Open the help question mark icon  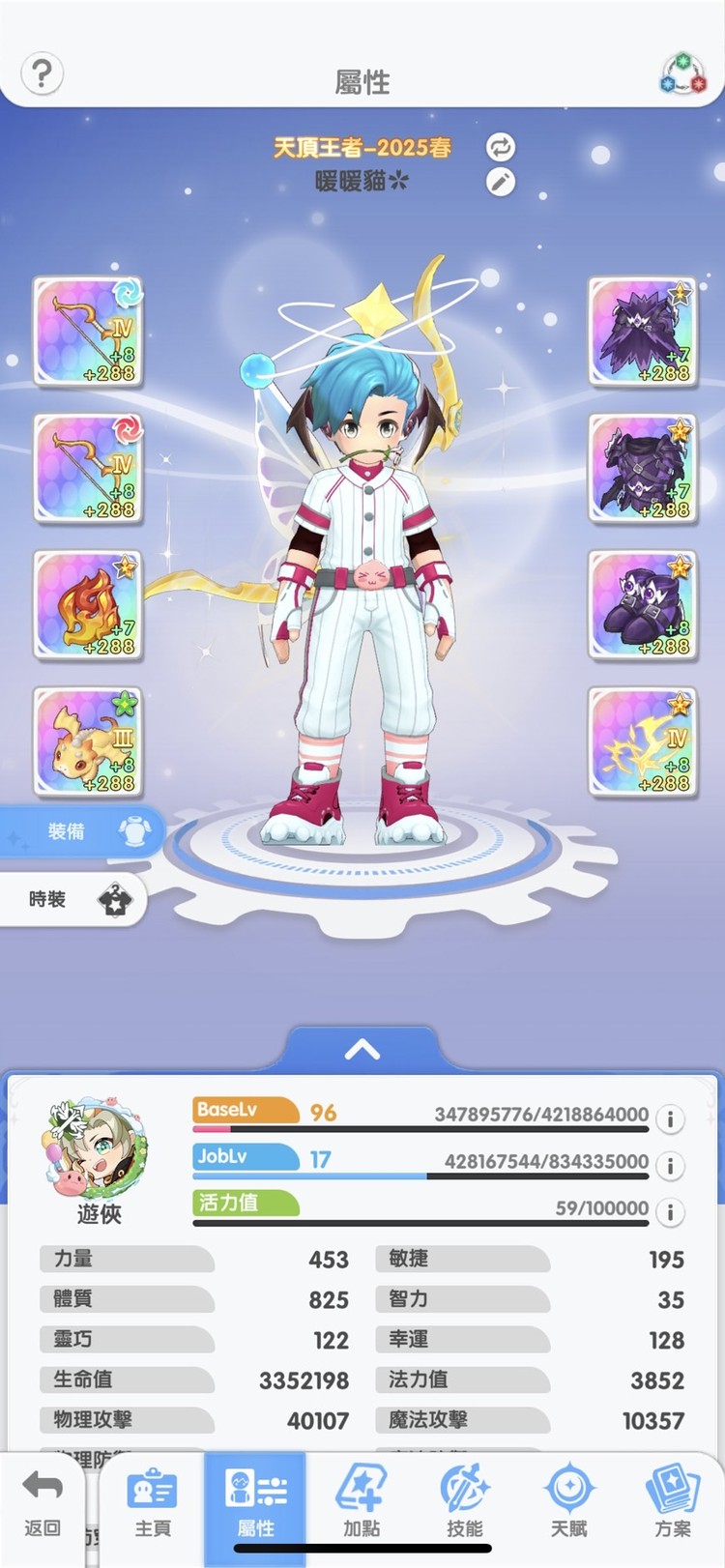[42, 73]
